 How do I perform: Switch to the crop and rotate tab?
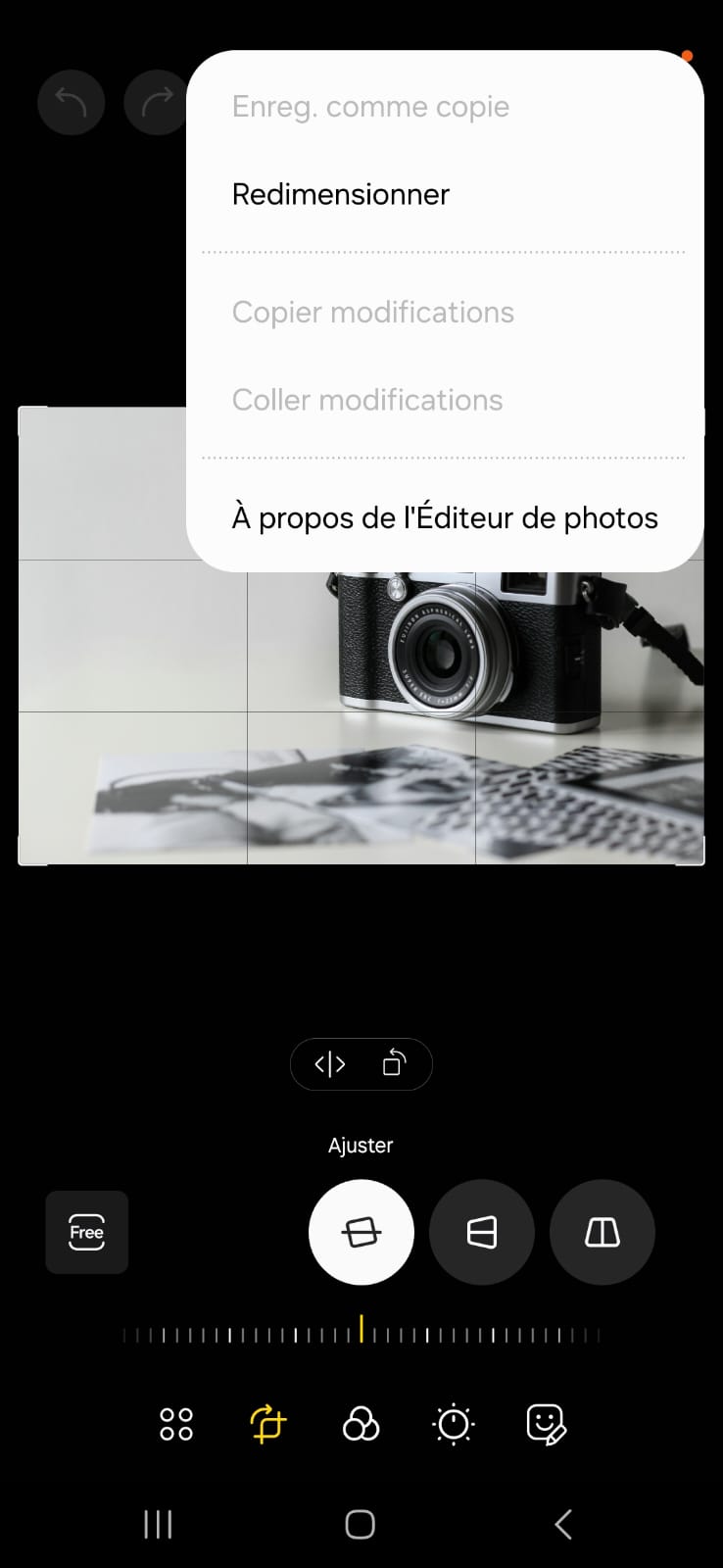(x=267, y=1424)
